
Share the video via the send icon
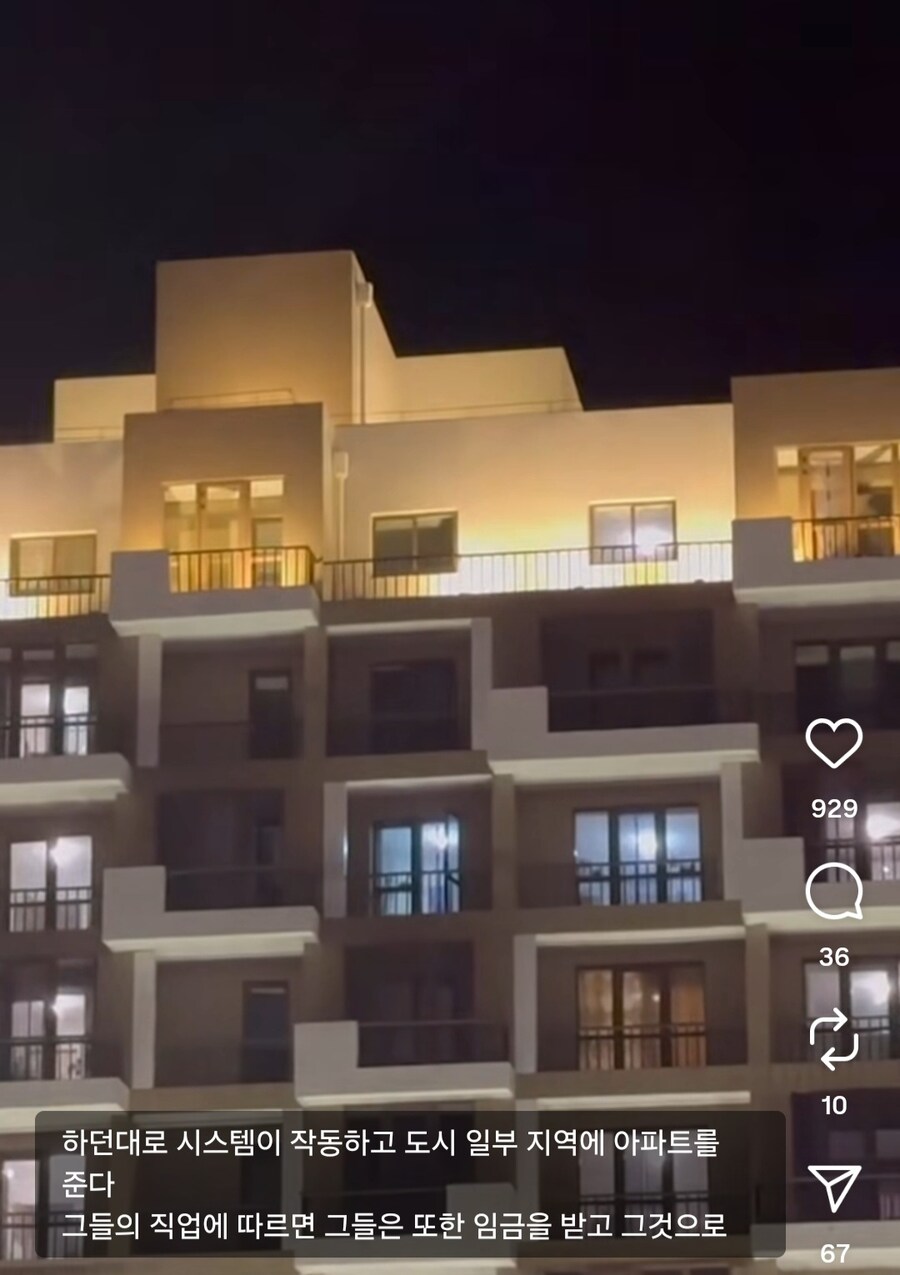click(834, 1189)
